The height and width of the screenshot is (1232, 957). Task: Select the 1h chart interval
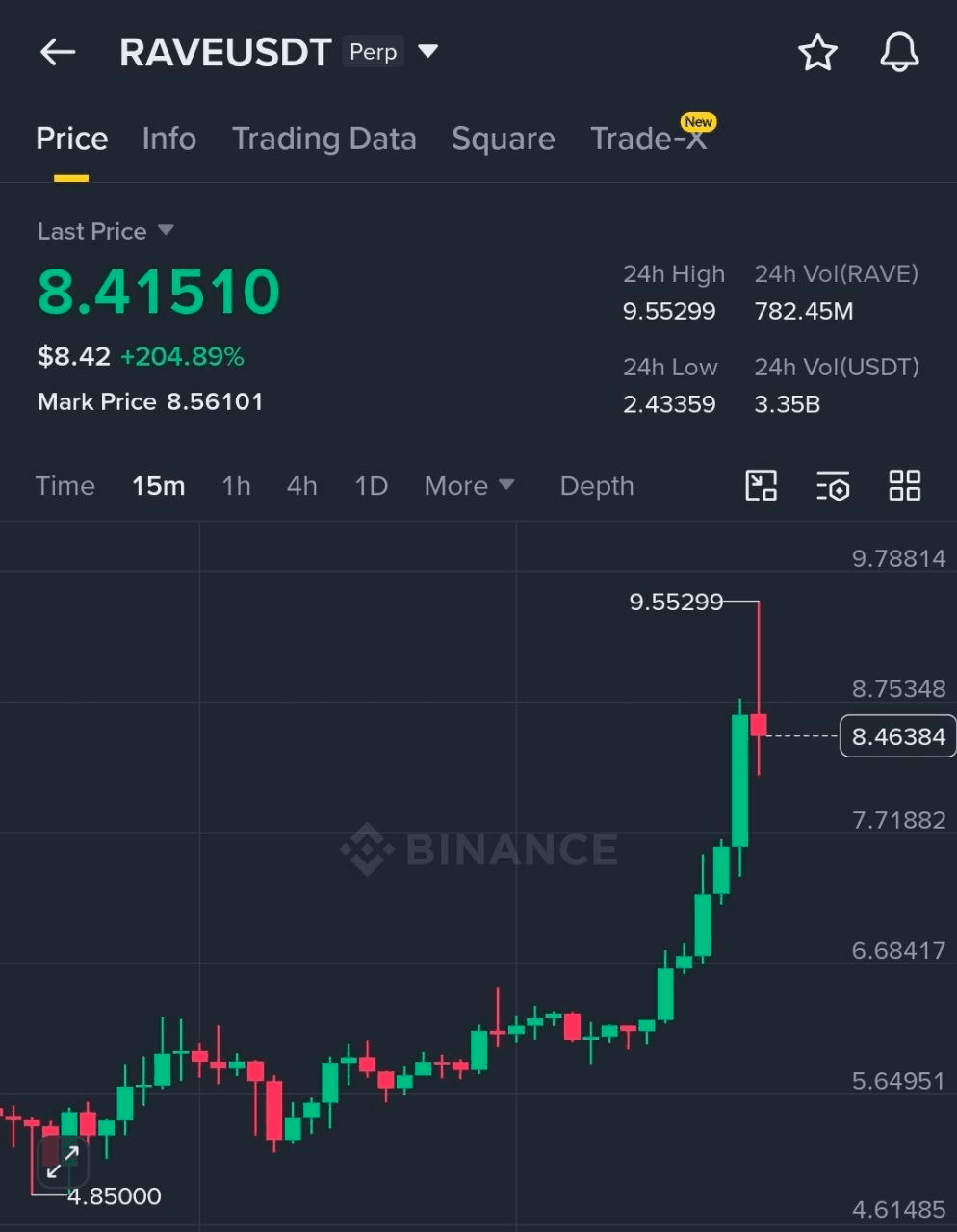[x=236, y=485]
